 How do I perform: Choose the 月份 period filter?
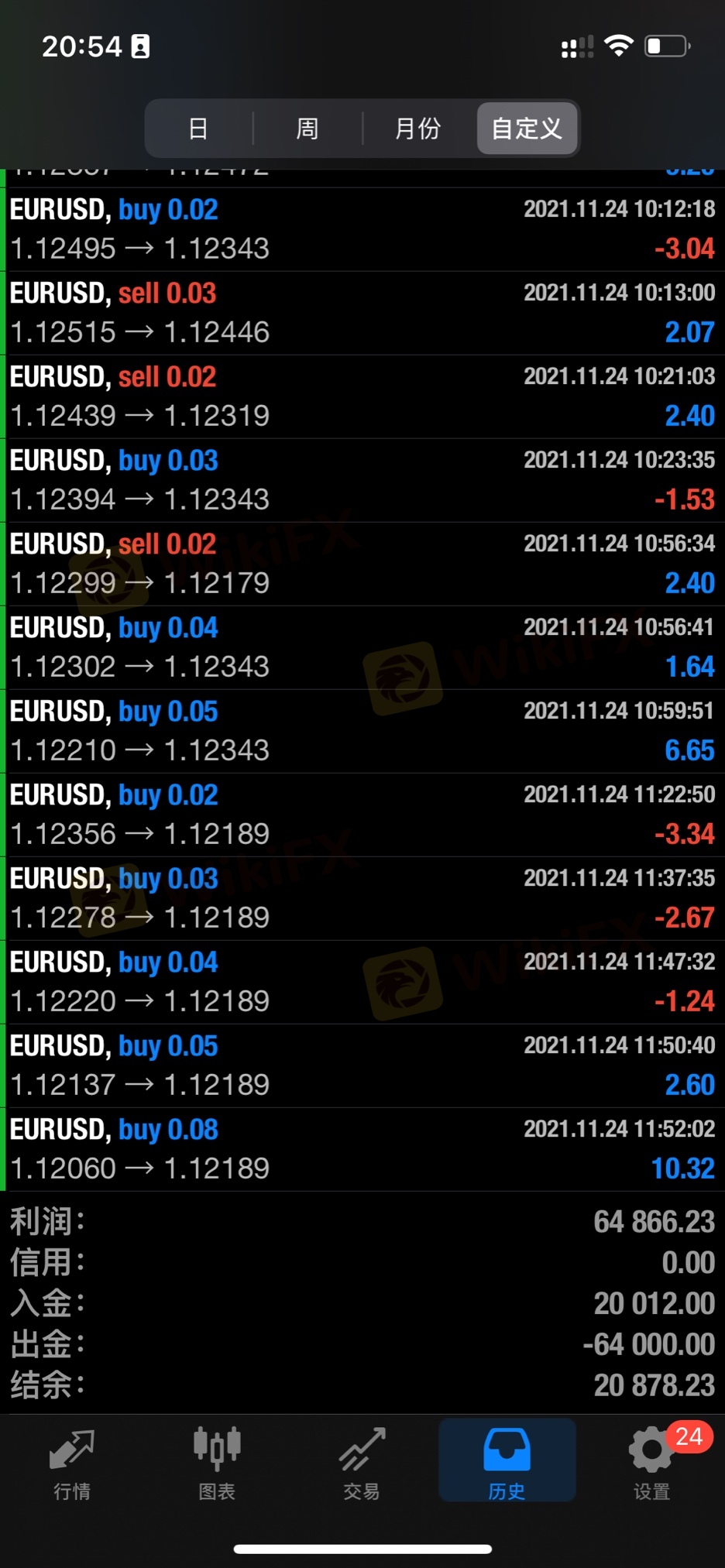[417, 128]
